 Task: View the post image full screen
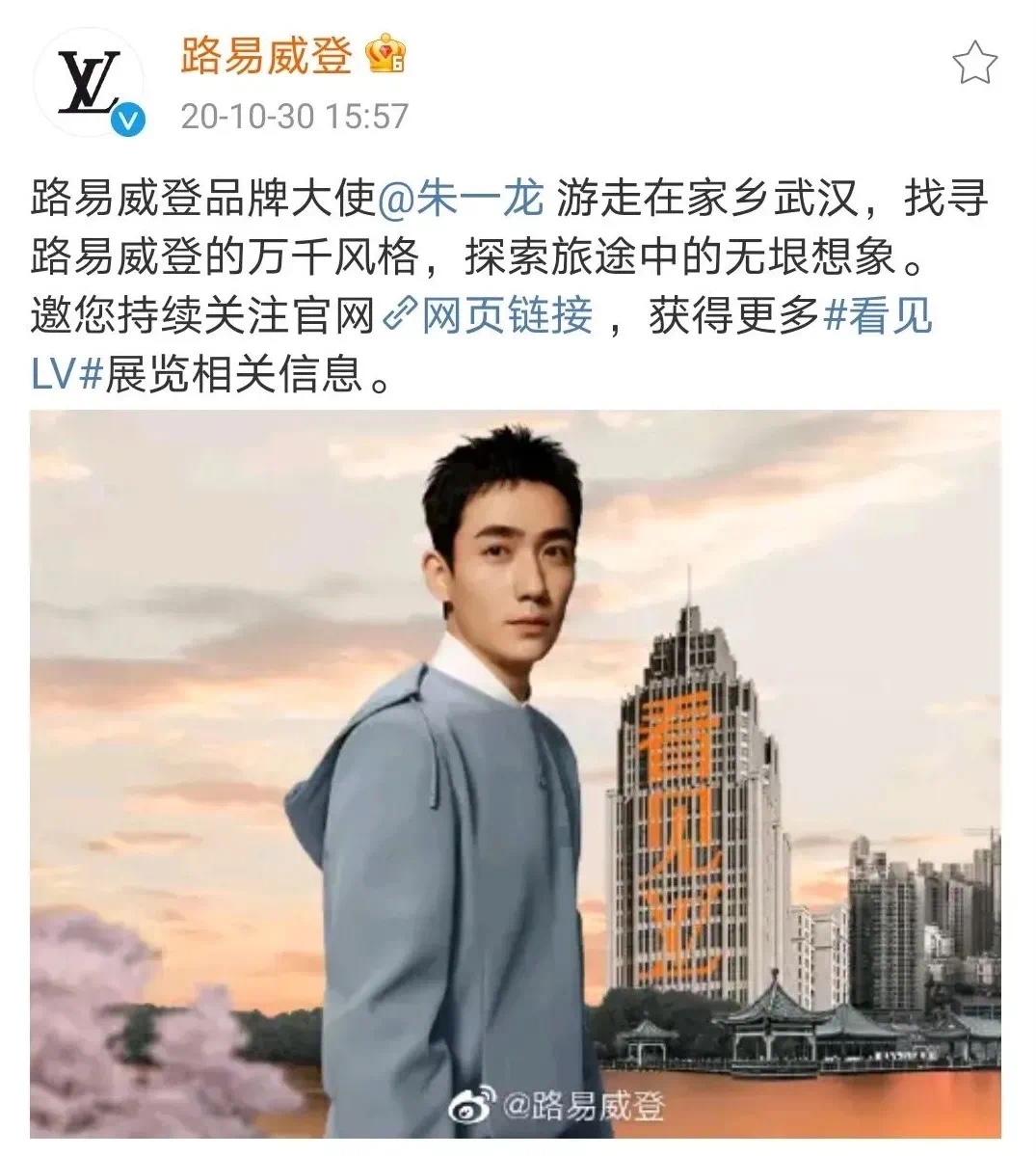click(x=516, y=771)
